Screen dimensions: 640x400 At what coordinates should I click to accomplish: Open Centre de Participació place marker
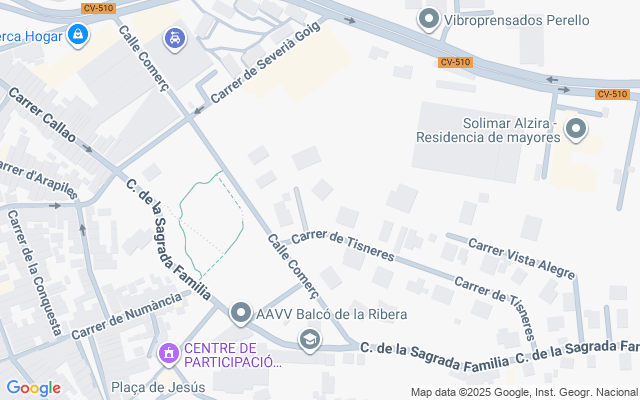[168, 353]
